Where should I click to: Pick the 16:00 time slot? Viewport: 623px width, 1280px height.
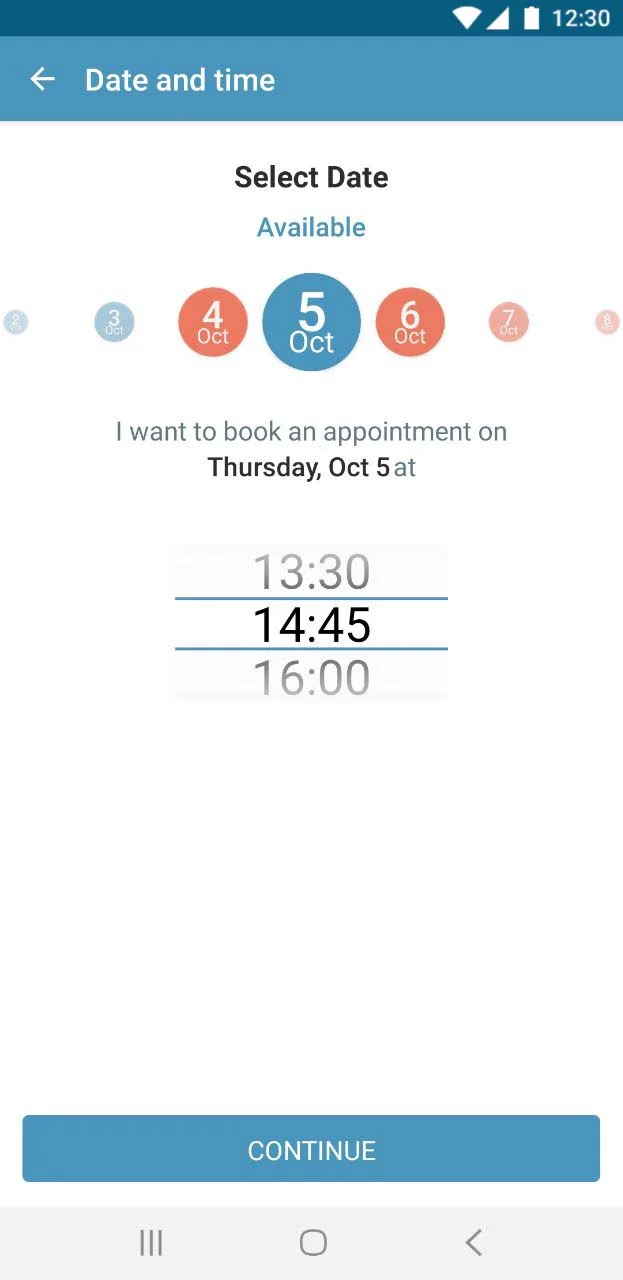click(x=311, y=678)
